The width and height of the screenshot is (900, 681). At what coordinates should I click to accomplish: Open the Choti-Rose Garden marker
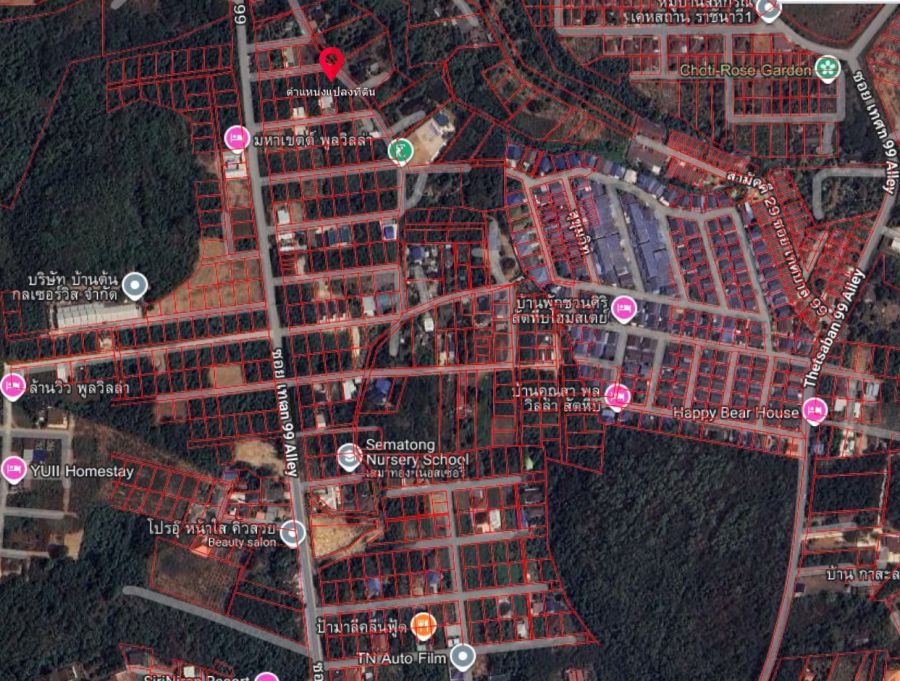click(x=827, y=69)
